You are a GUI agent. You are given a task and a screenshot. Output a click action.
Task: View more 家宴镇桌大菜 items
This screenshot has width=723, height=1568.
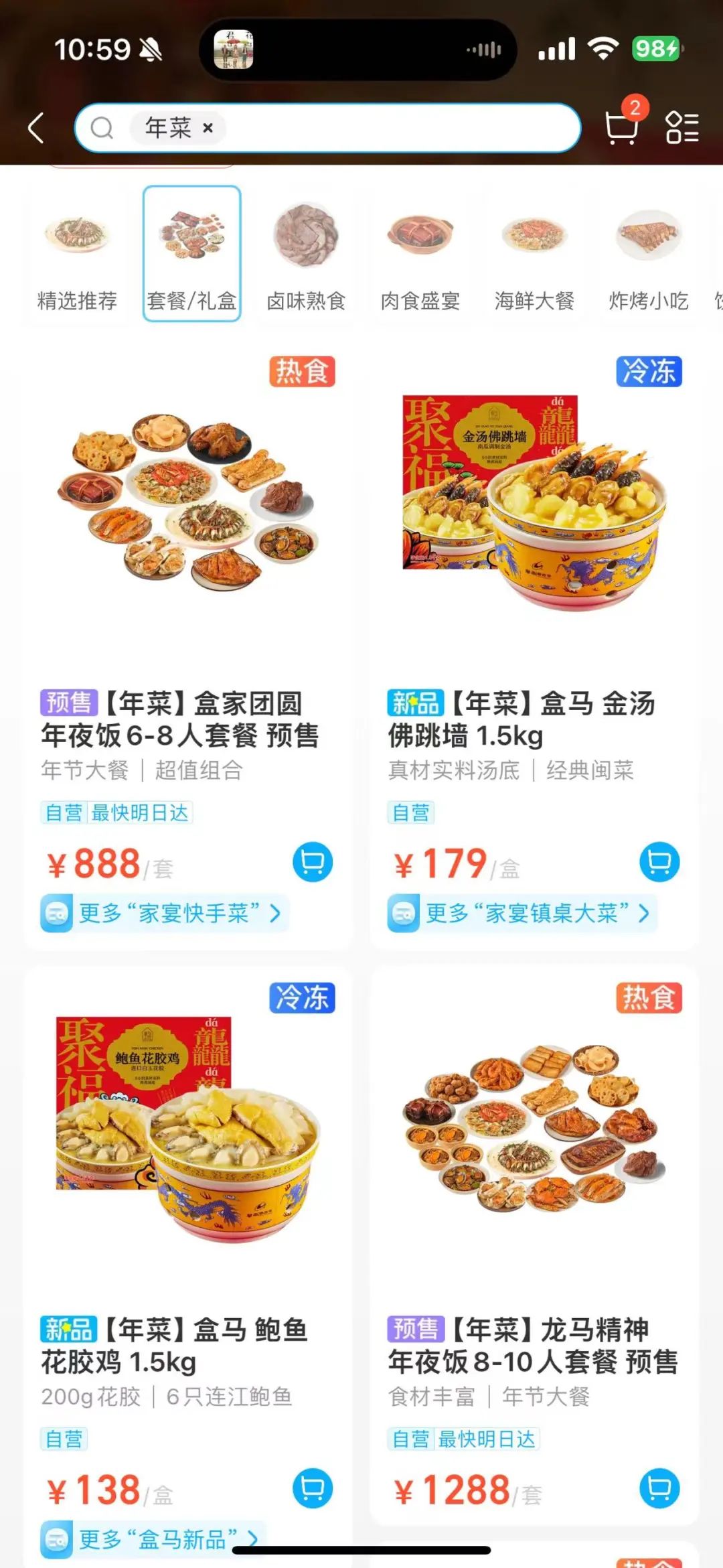tap(523, 913)
